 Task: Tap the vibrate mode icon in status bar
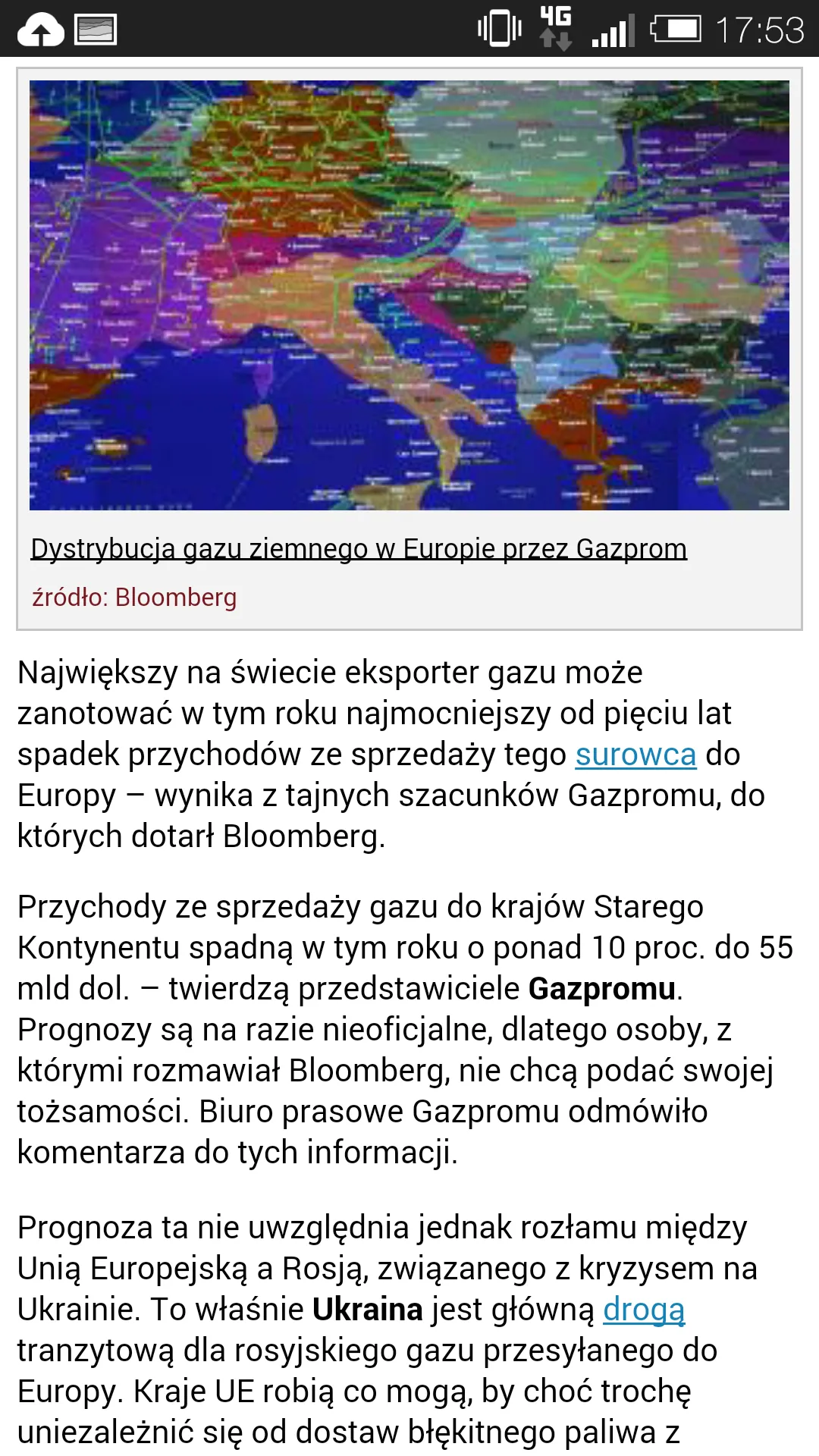click(x=500, y=29)
